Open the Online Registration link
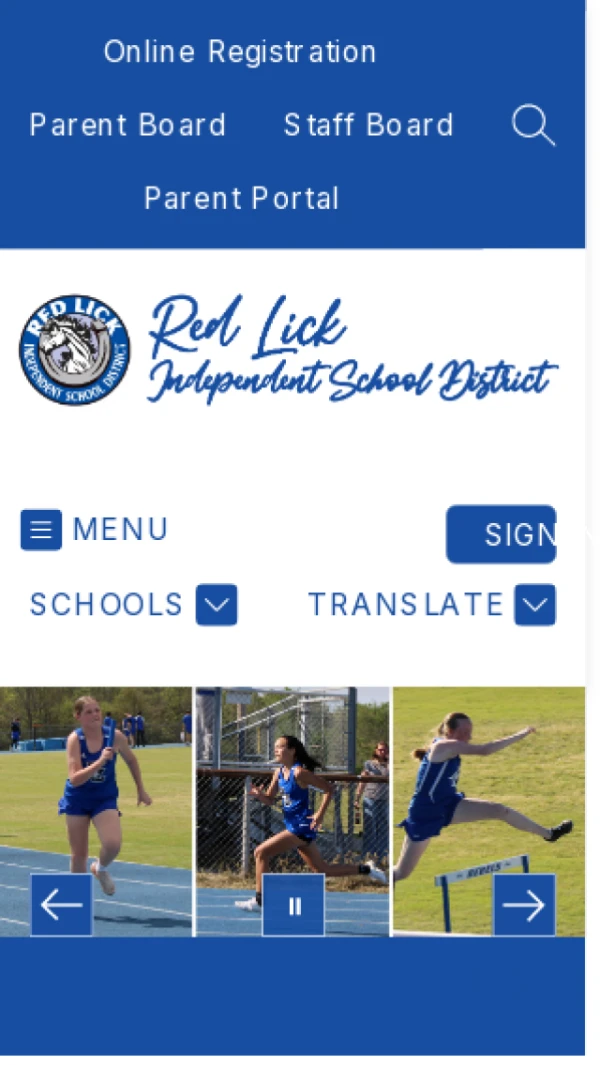The height and width of the screenshot is (1065, 600). pos(239,52)
